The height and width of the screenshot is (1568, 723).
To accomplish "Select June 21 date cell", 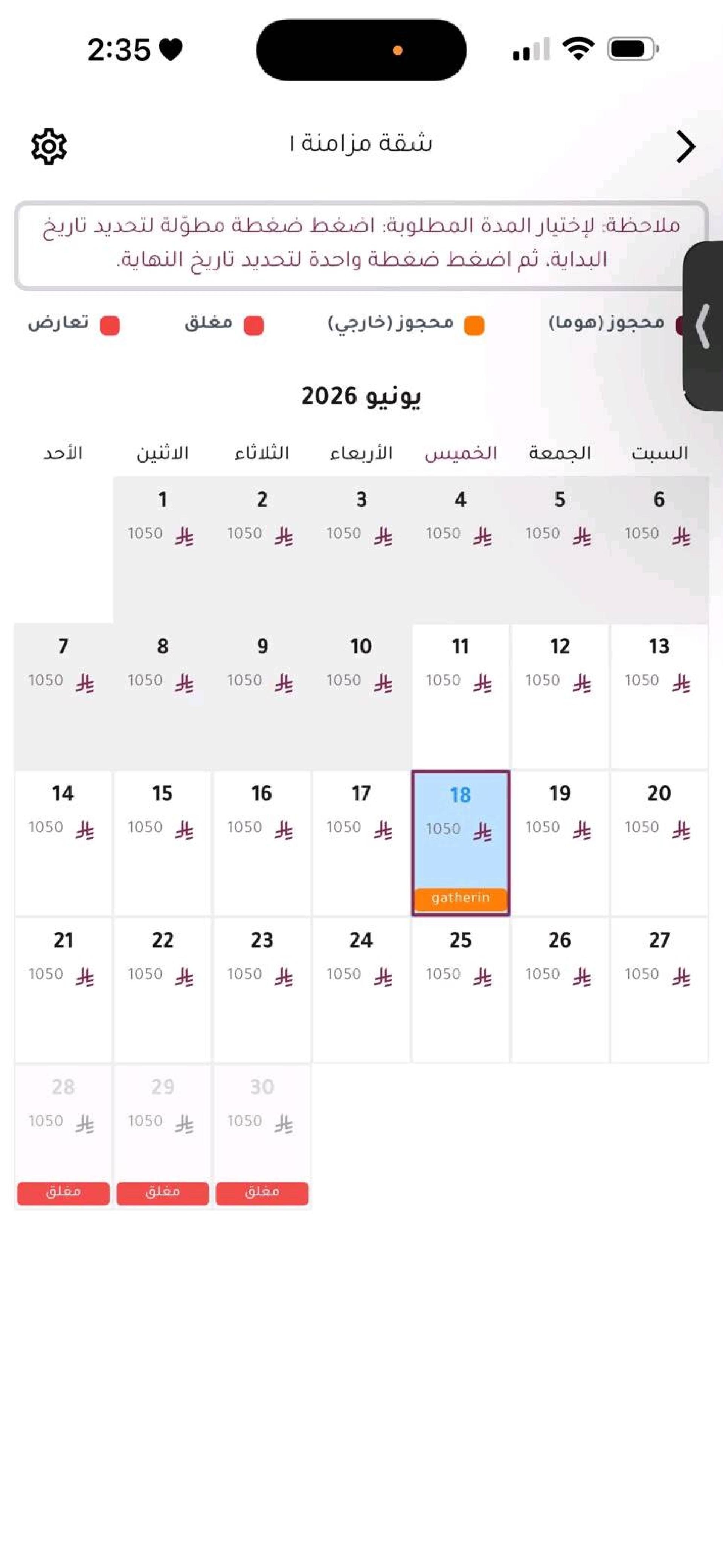I will tap(63, 990).
